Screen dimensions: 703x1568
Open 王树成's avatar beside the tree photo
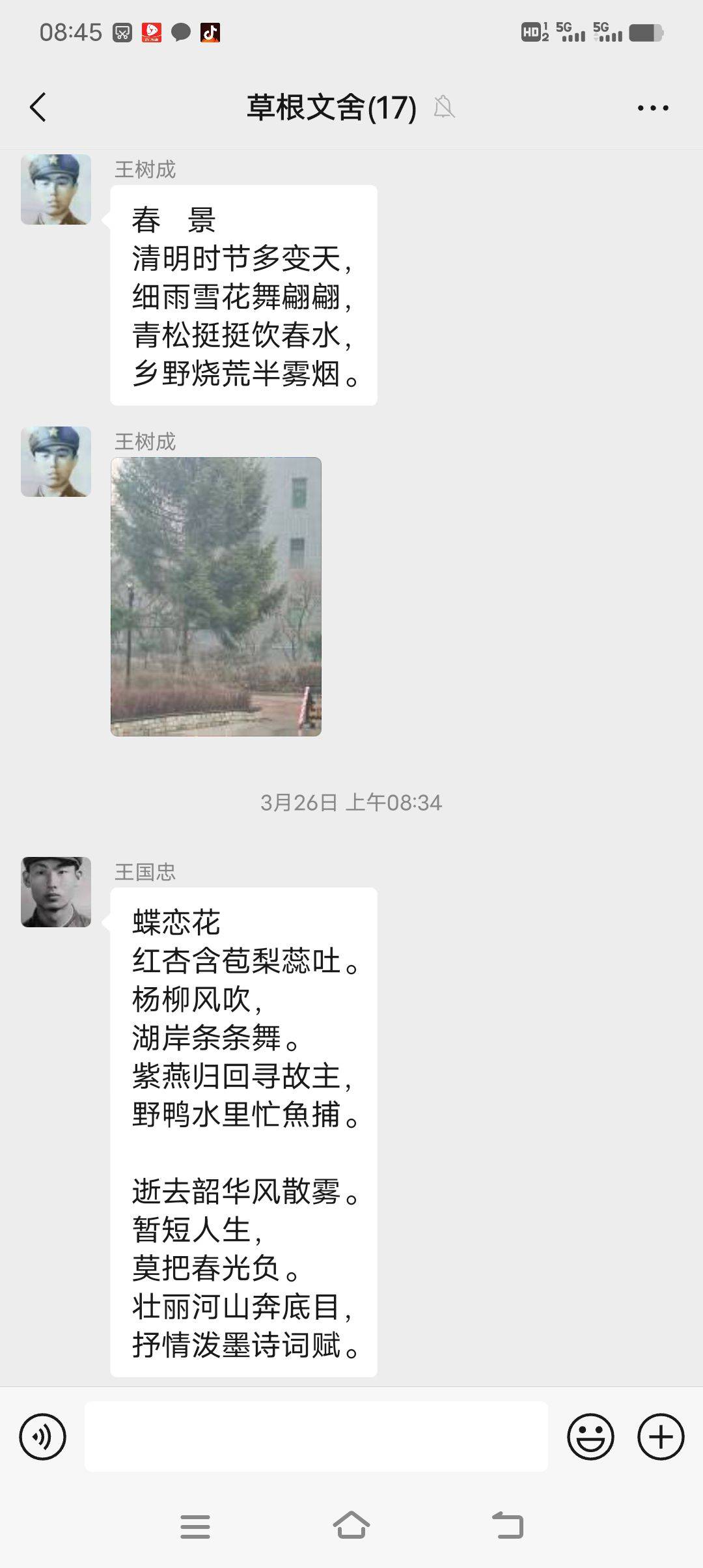56,462
